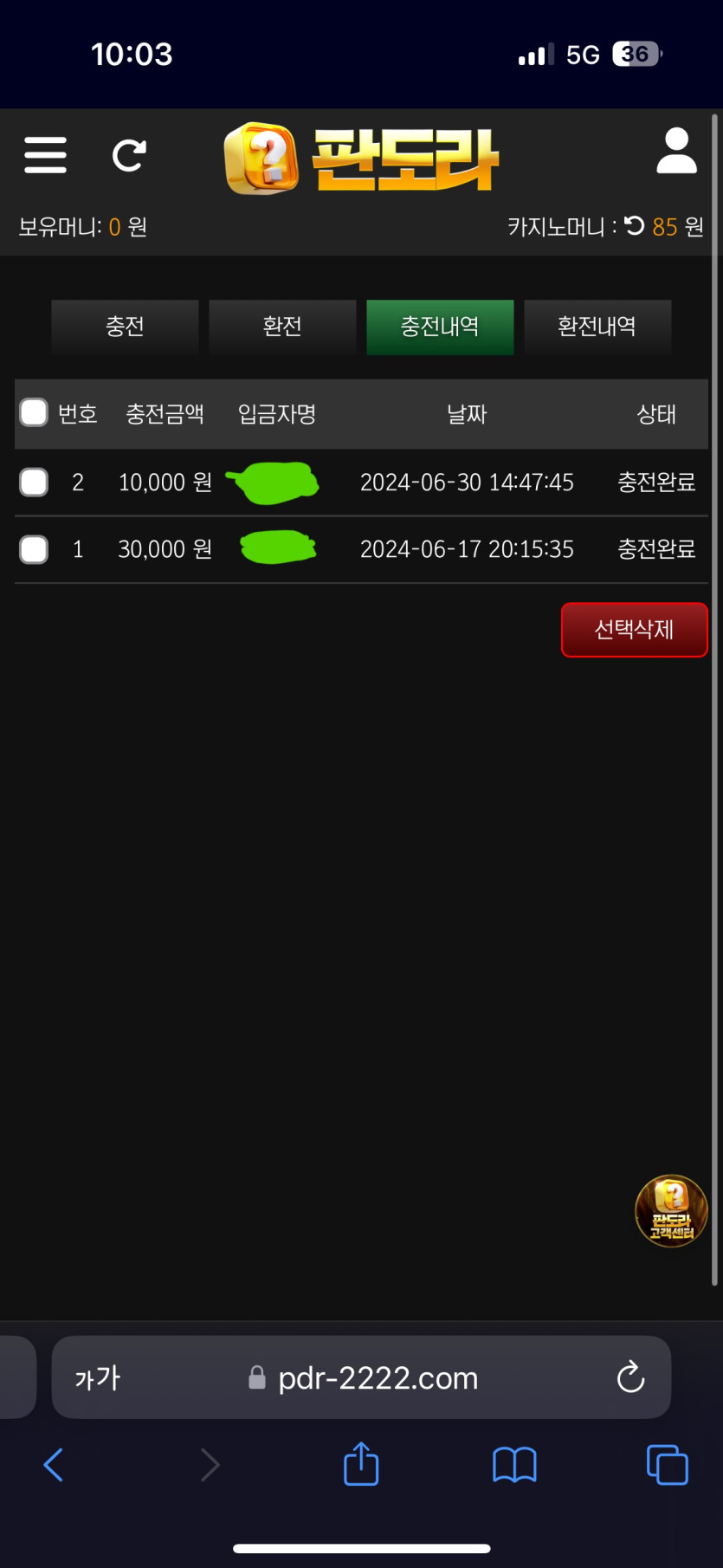Switch to the 충전 tab
This screenshot has height=1568, width=723.
125,327
